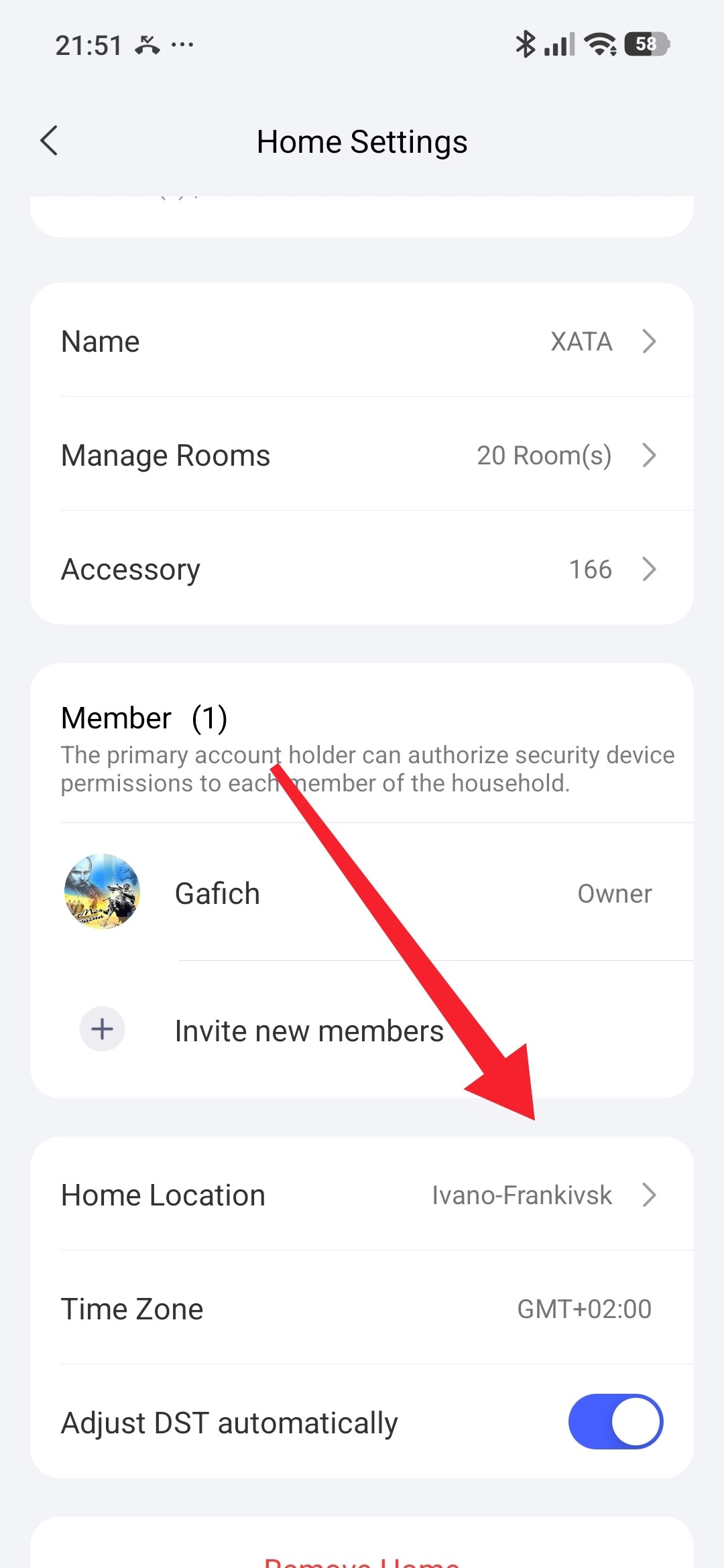Open Manage Rooms with 20 rooms
The image size is (724, 1568).
pyautogui.click(x=362, y=456)
